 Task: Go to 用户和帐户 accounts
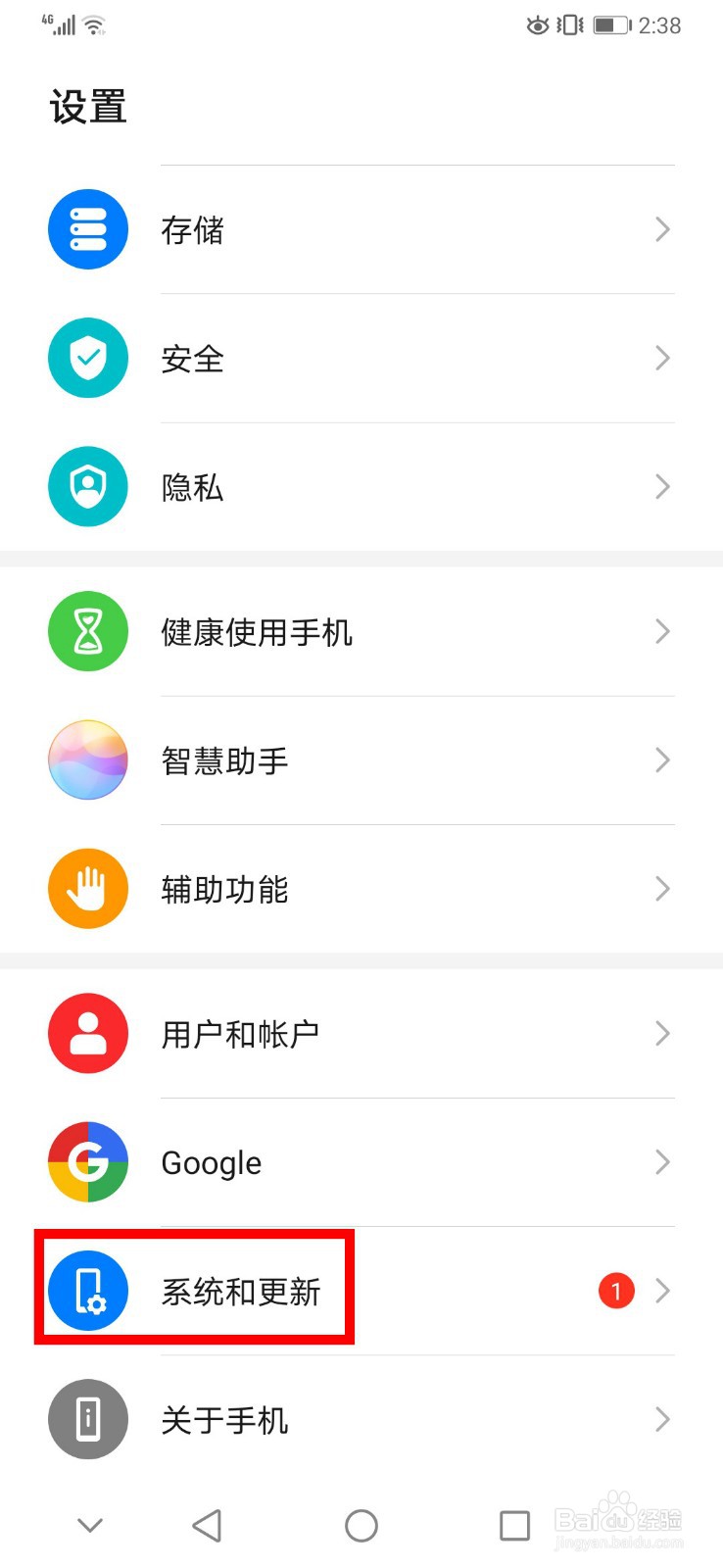(x=361, y=1034)
